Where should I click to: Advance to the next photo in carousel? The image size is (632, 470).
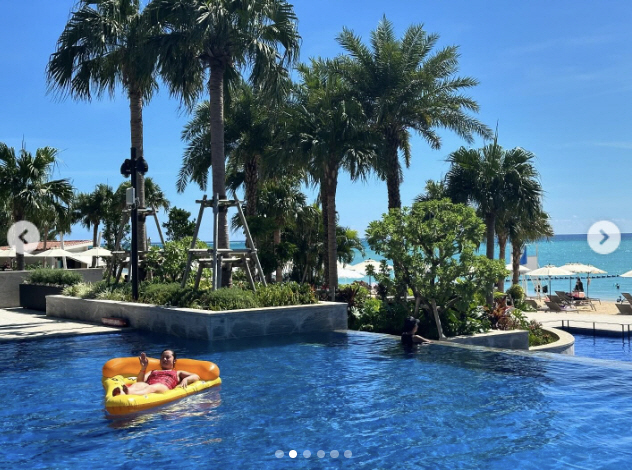click(x=603, y=237)
